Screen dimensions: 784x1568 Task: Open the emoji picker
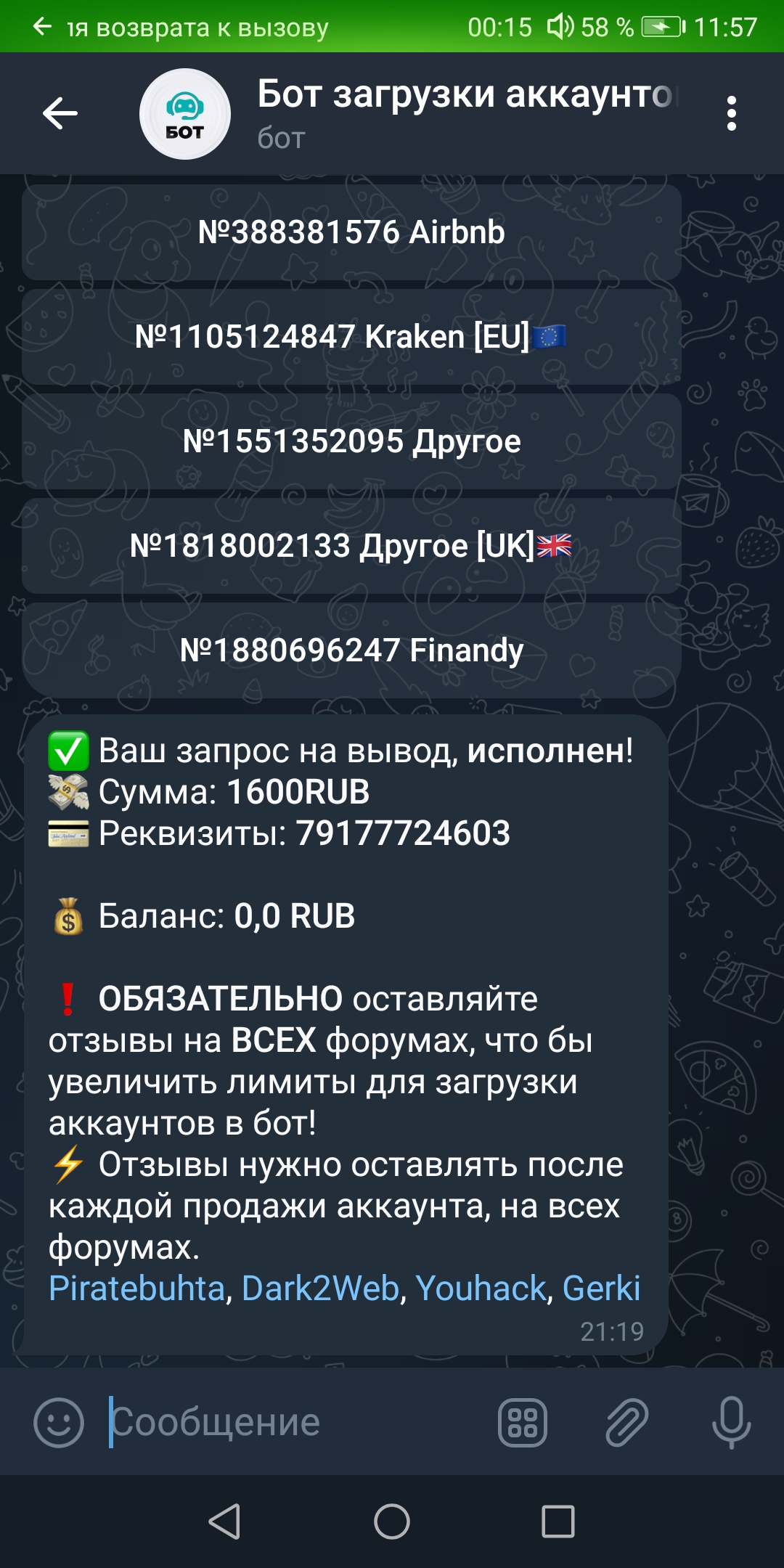(59, 1422)
